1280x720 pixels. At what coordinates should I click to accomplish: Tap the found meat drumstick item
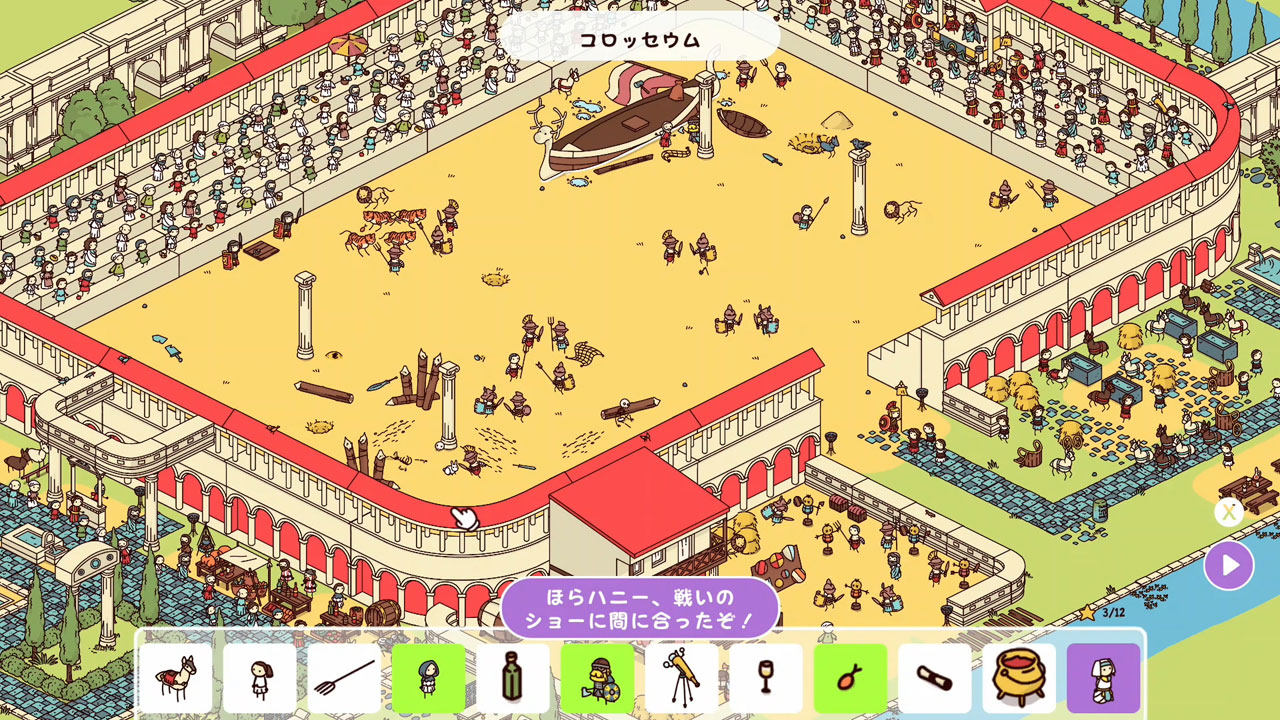point(850,678)
